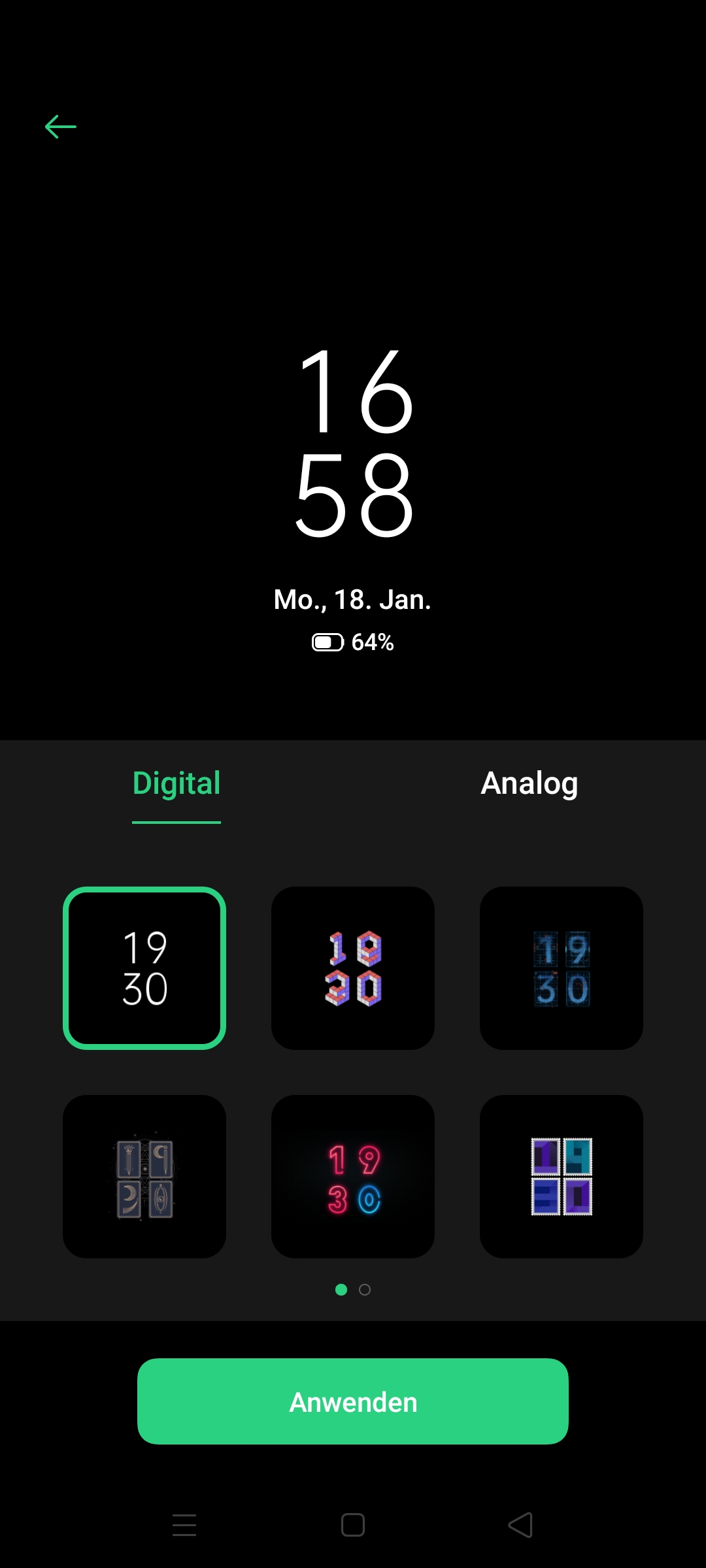Go to home via navigation bar
This screenshot has height=1568, width=706.
point(353,1525)
